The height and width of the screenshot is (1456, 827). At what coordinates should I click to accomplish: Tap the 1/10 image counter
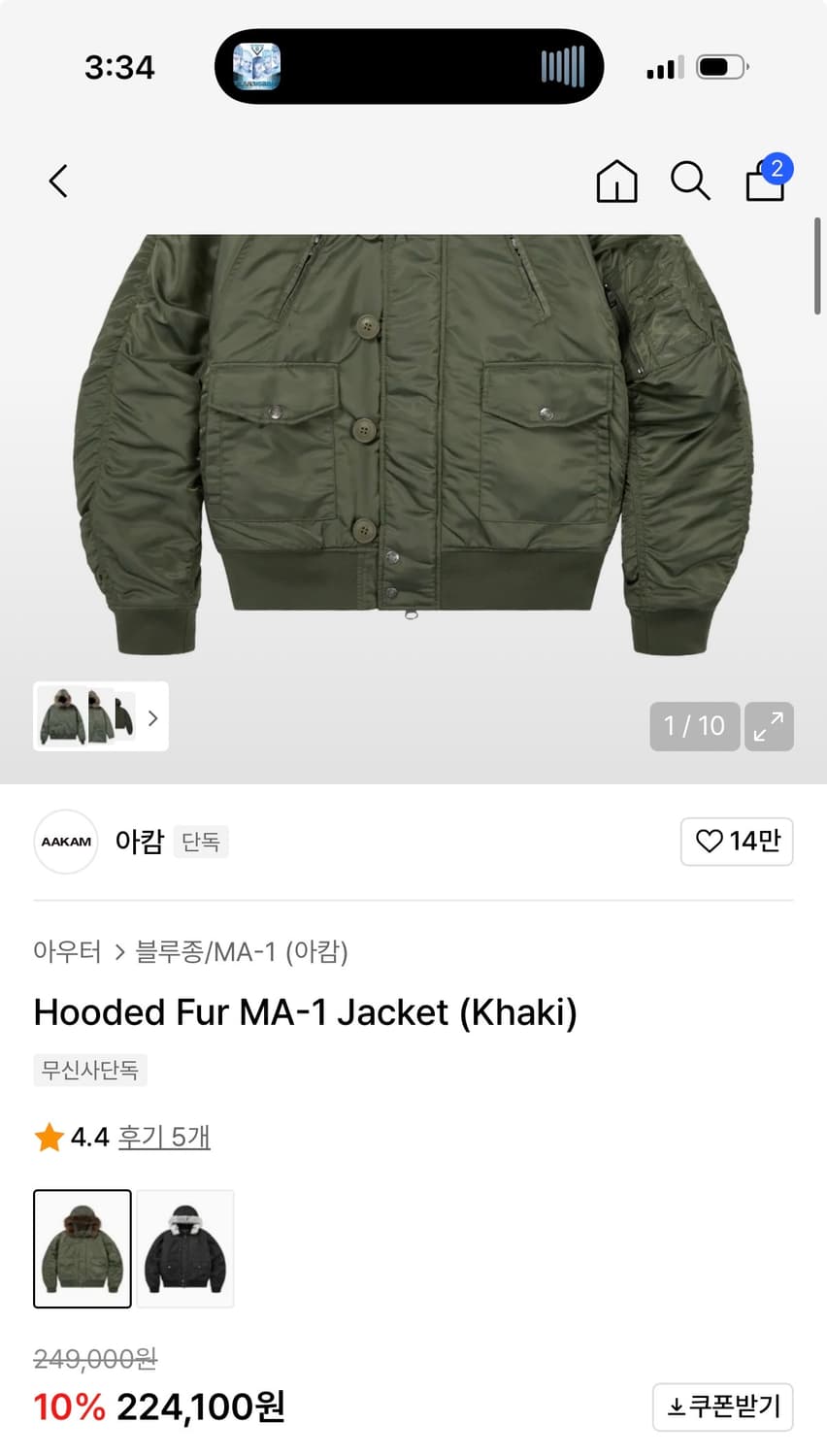click(694, 726)
